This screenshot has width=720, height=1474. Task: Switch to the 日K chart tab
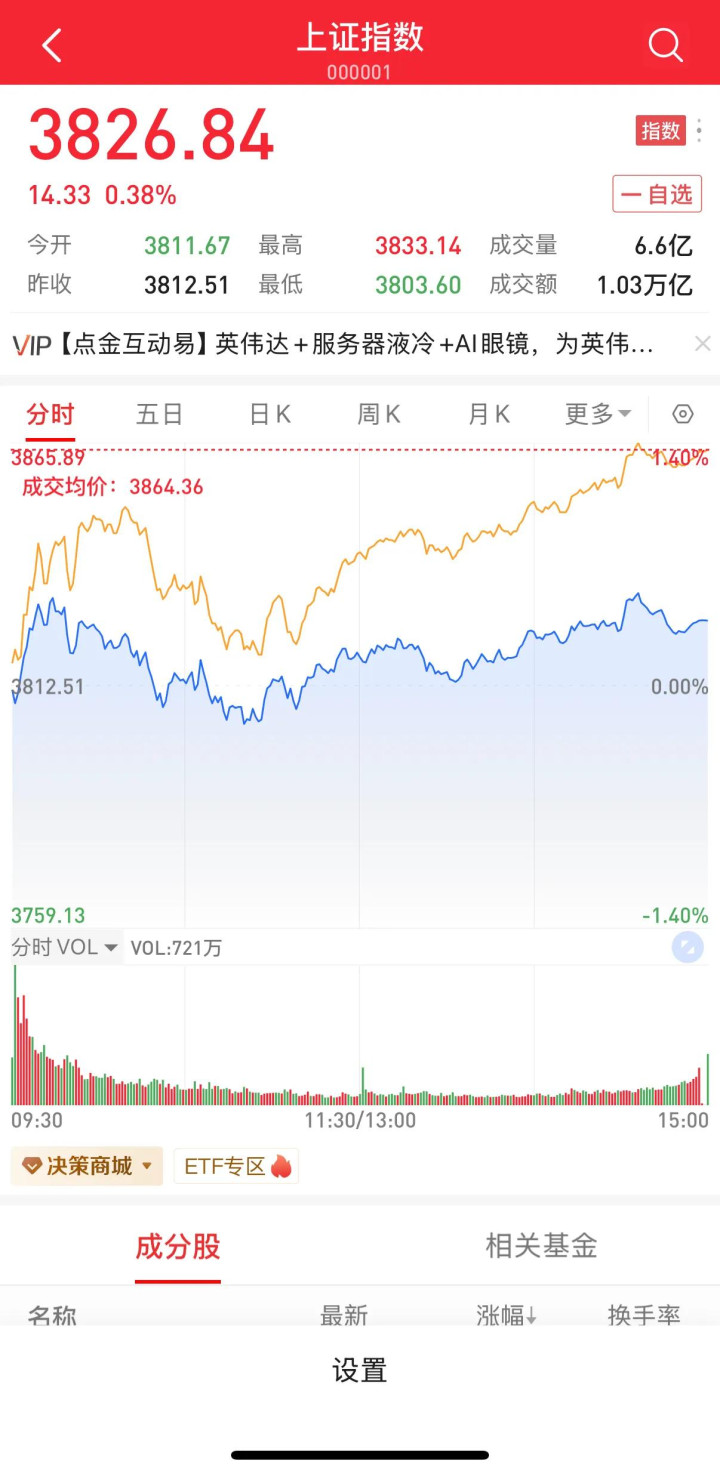(270, 414)
